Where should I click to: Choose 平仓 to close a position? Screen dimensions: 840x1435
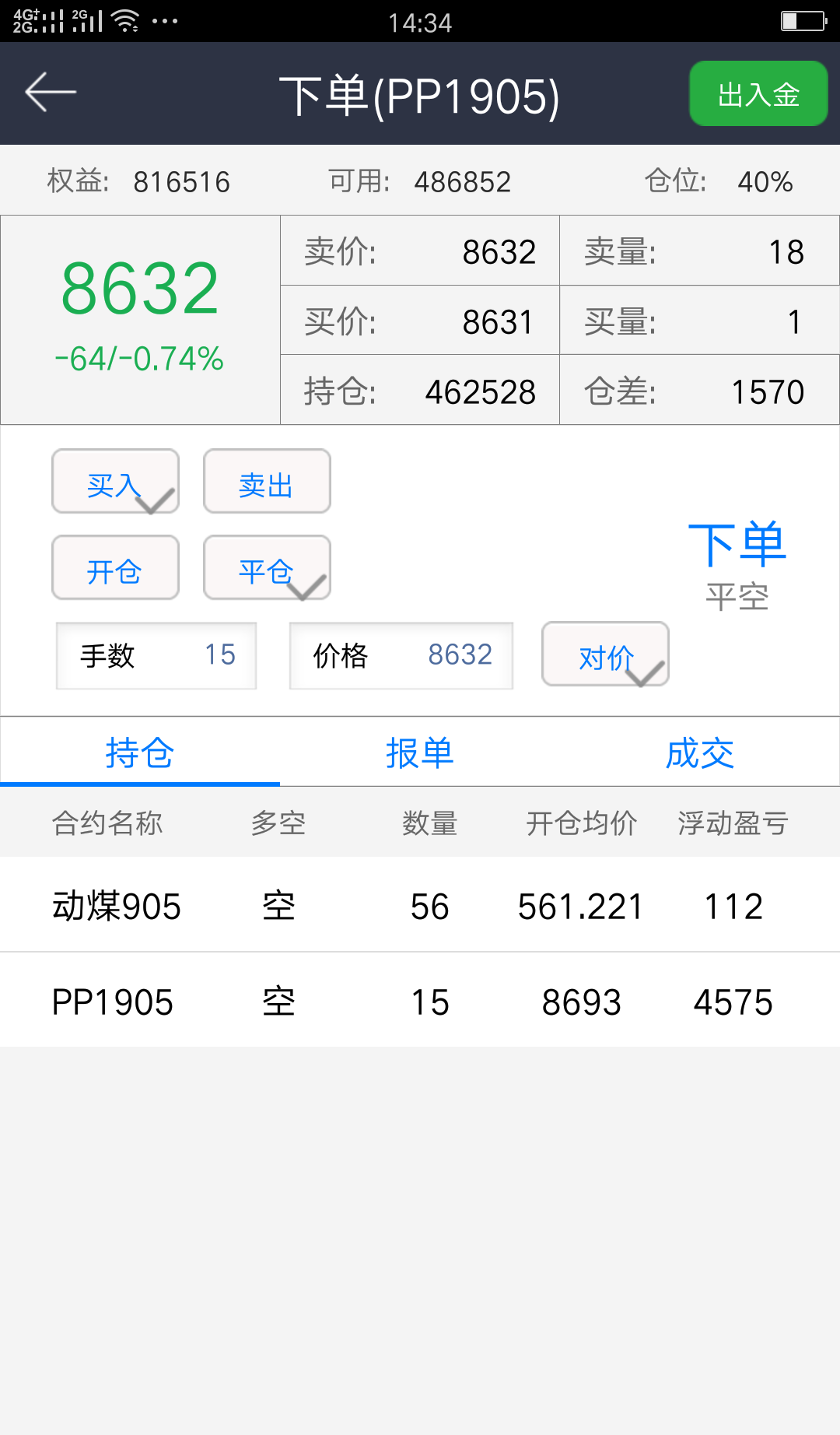(x=267, y=568)
